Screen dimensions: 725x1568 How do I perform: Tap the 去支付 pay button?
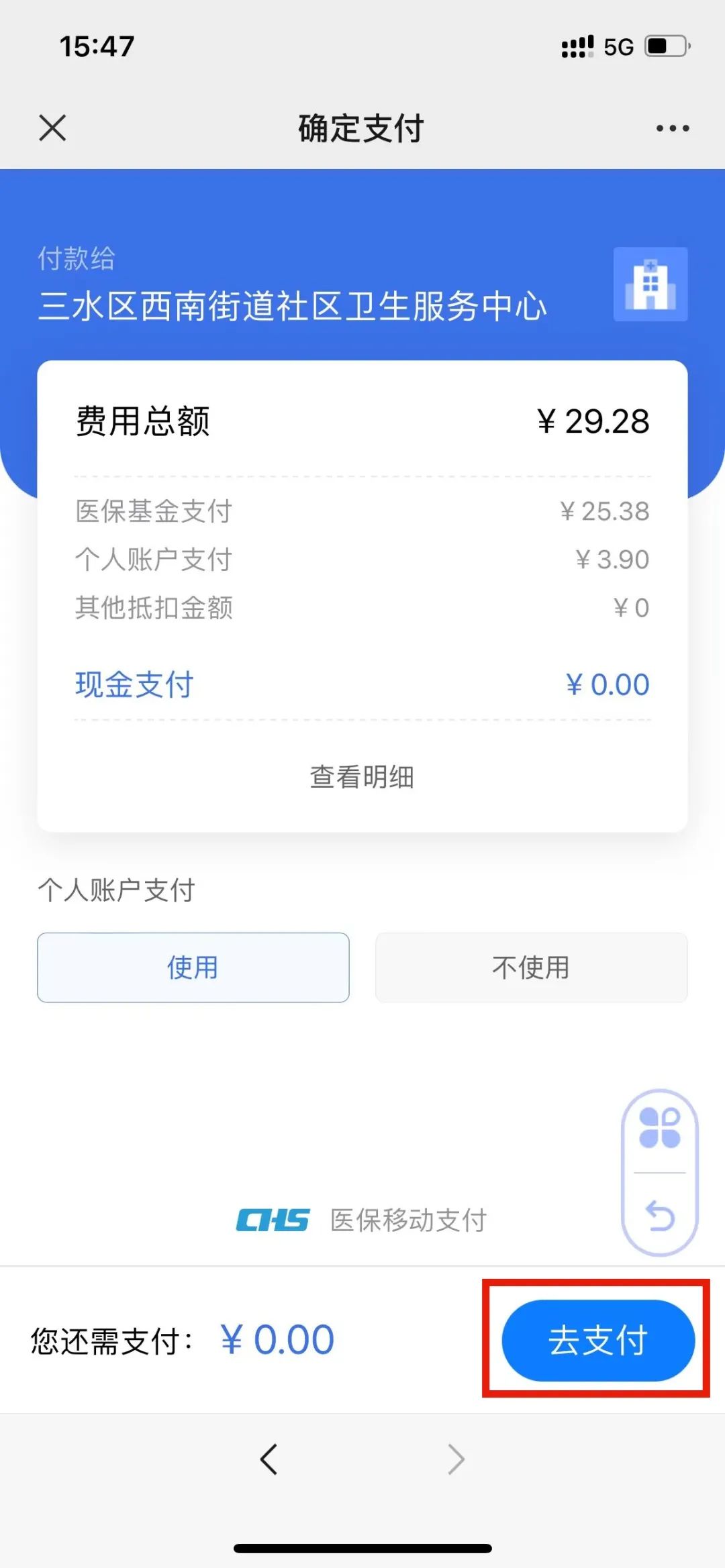597,1341
